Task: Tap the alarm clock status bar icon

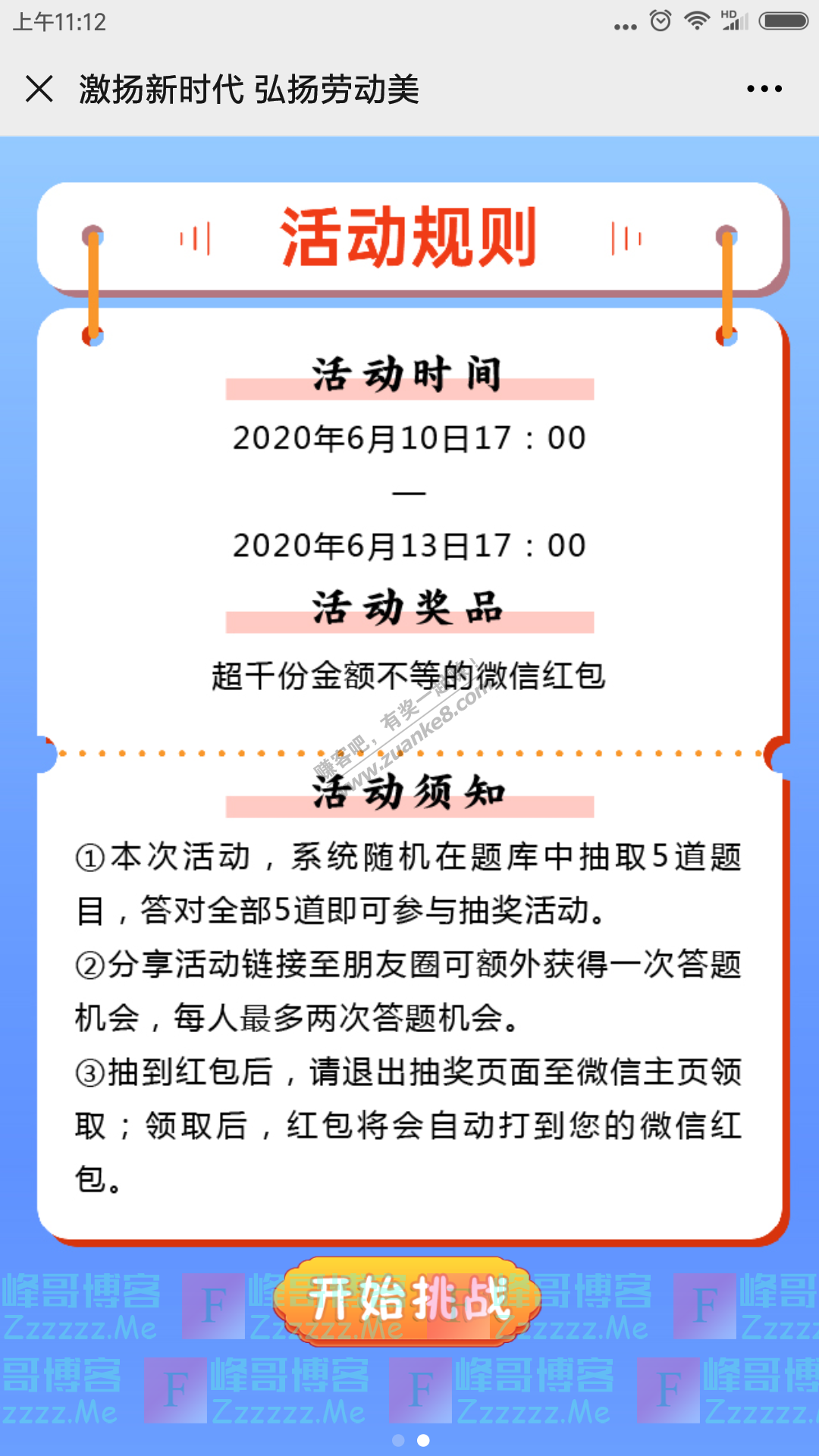Action: coord(661,20)
